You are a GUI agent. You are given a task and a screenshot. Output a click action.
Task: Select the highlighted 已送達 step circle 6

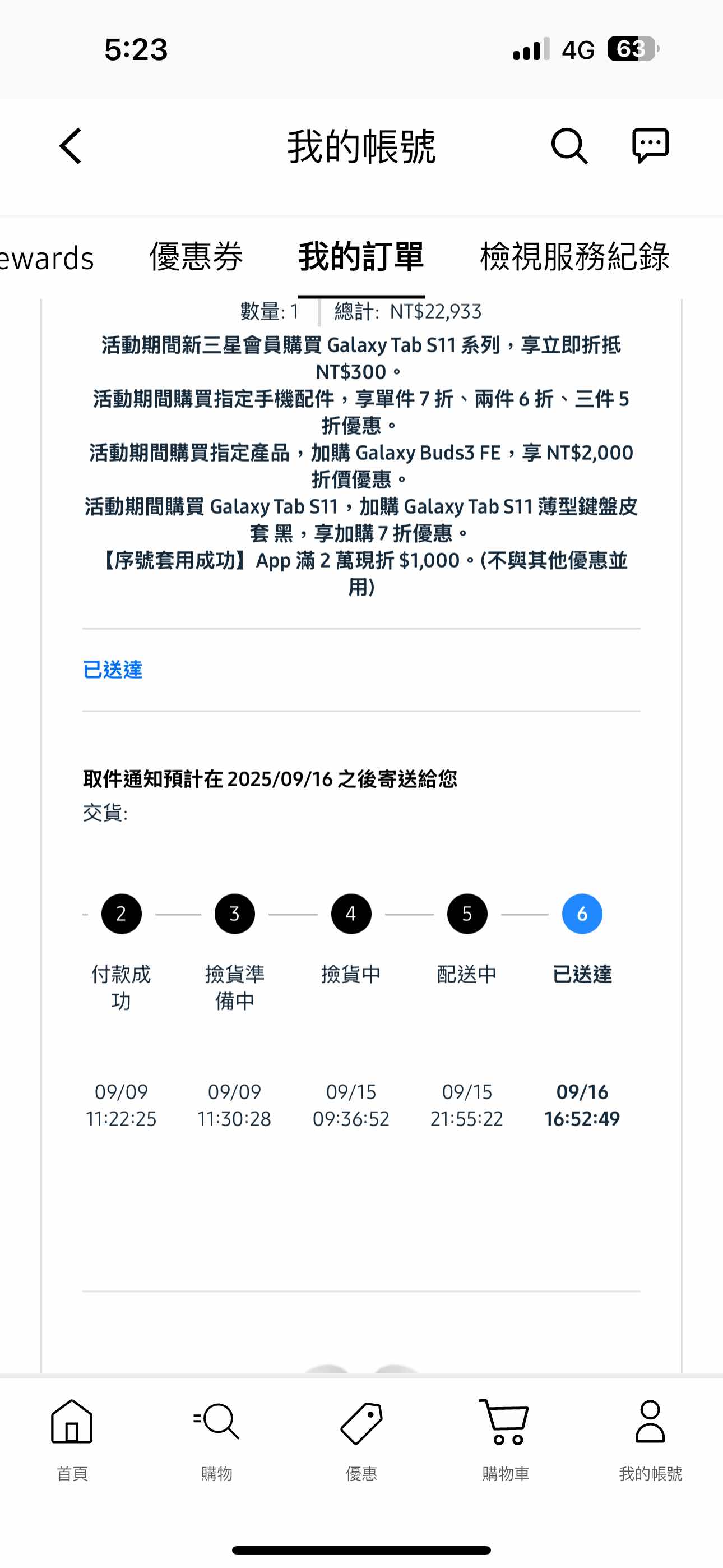pyautogui.click(x=581, y=913)
